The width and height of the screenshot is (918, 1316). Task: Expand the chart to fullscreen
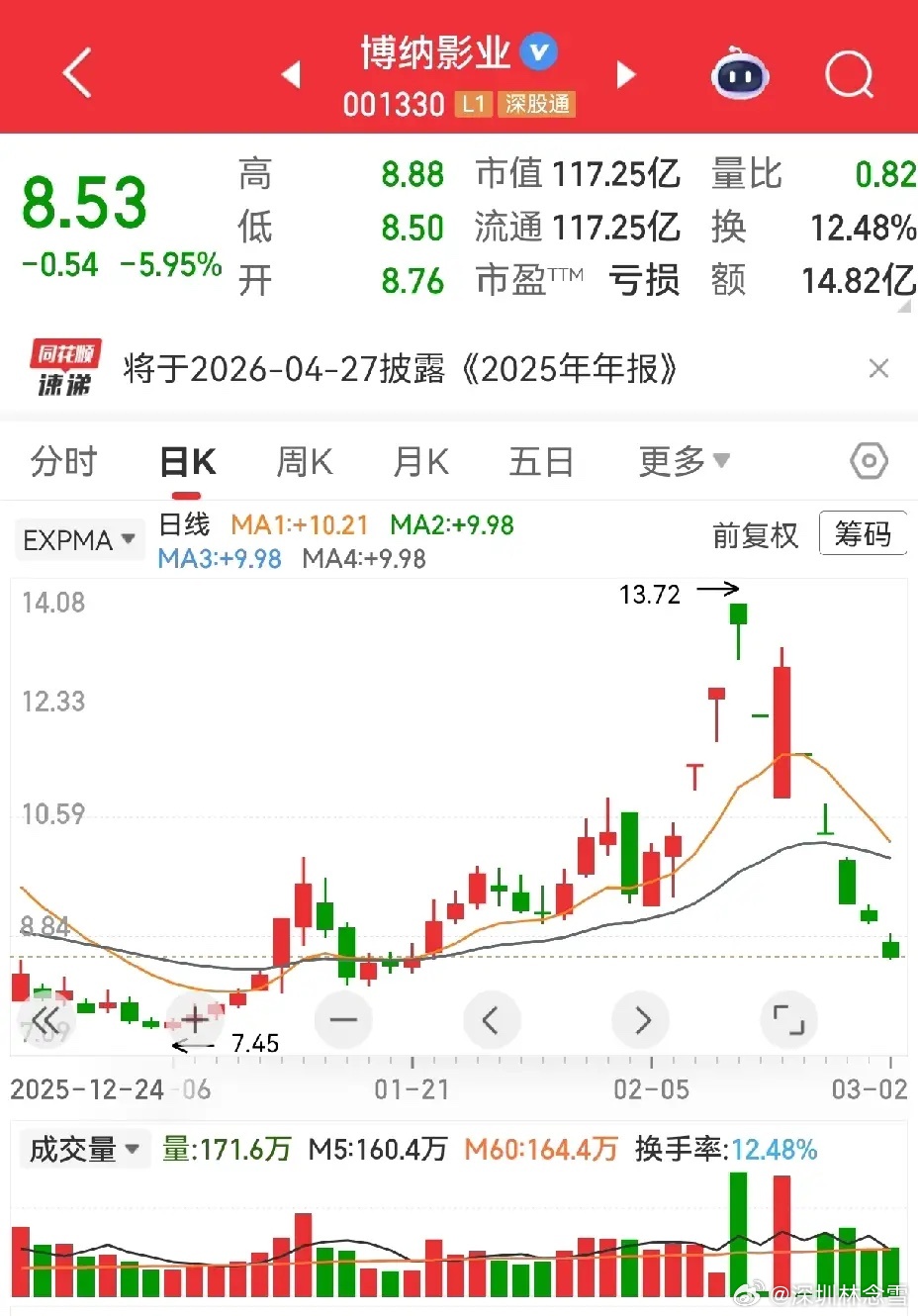pyautogui.click(x=788, y=1019)
